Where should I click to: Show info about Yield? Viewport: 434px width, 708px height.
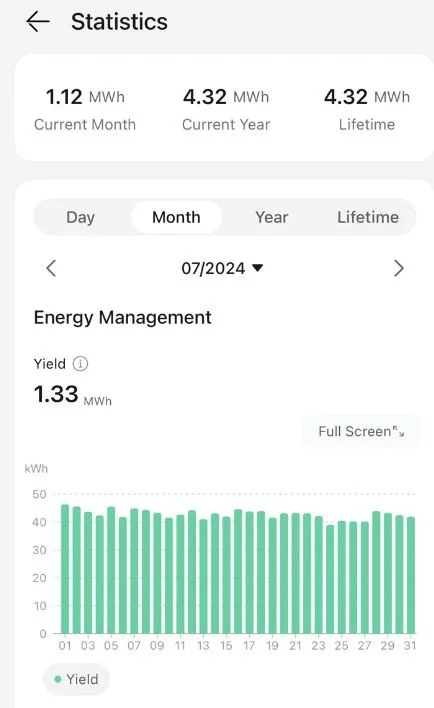[x=80, y=363]
